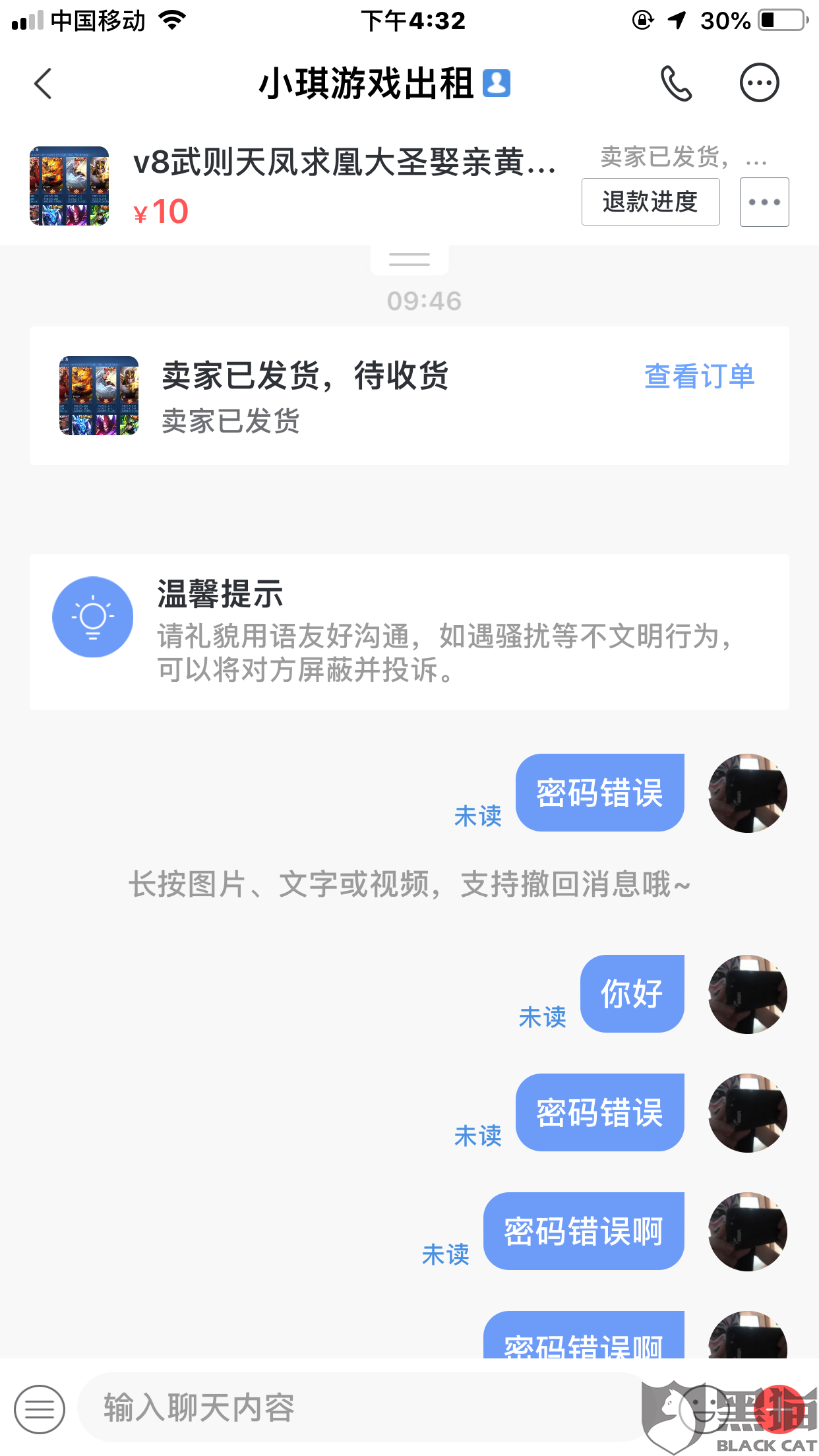Image resolution: width=819 pixels, height=1456 pixels.
Task: View order via 查看订单 link
Action: click(699, 377)
